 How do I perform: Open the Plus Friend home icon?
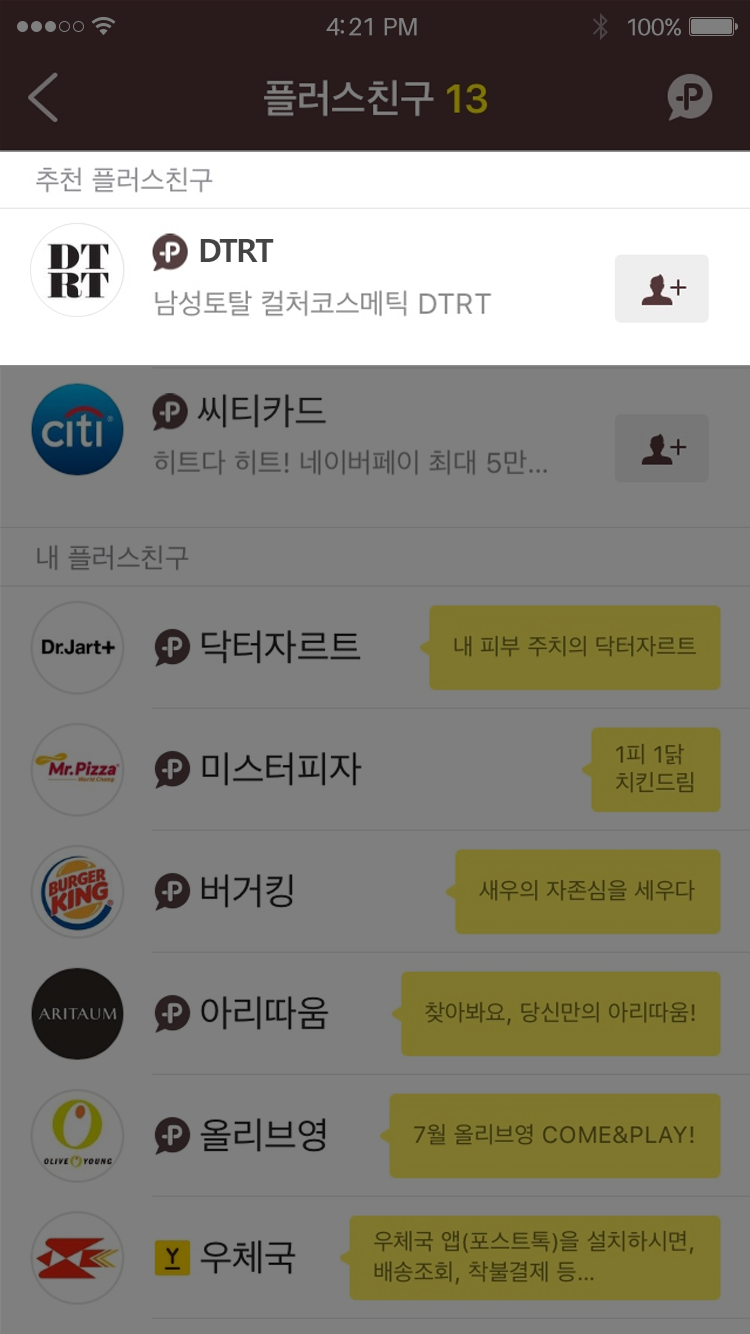[x=689, y=98]
